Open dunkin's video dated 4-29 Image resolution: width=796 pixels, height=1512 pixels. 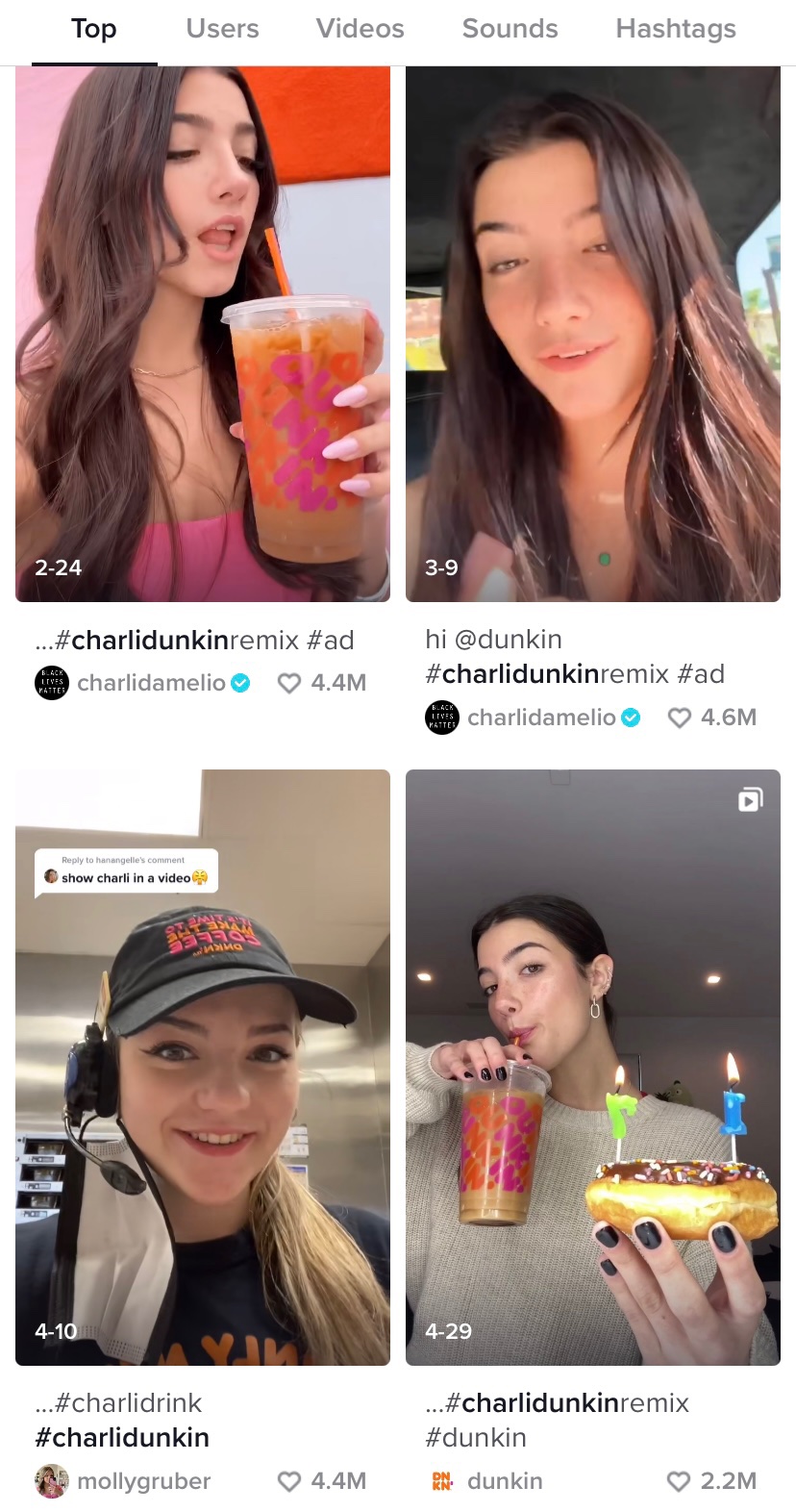point(592,1067)
